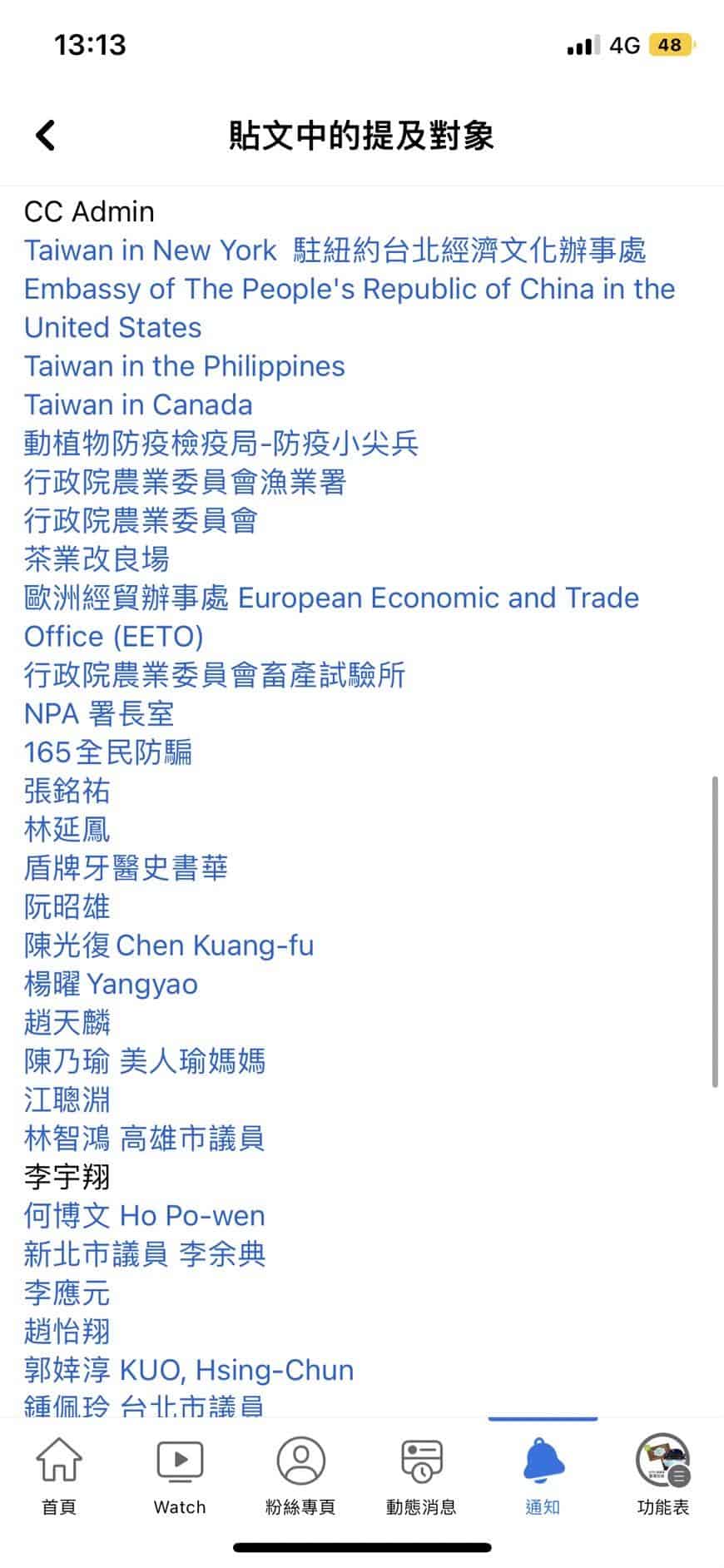
Task: Open 林智鴻 高雄市議員 profile link
Action: coord(144,1139)
